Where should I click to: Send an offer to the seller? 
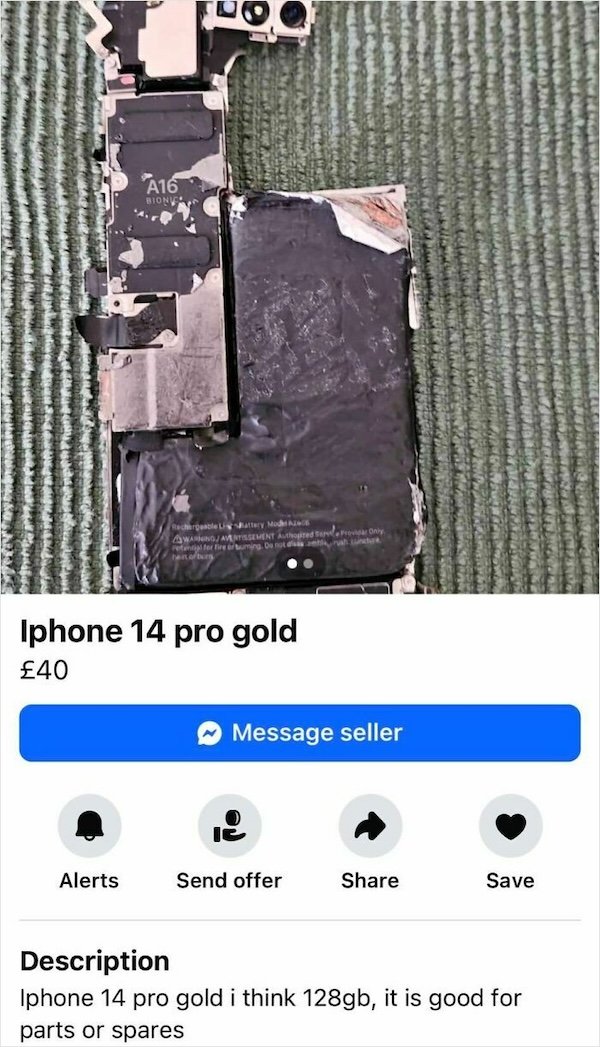point(229,826)
